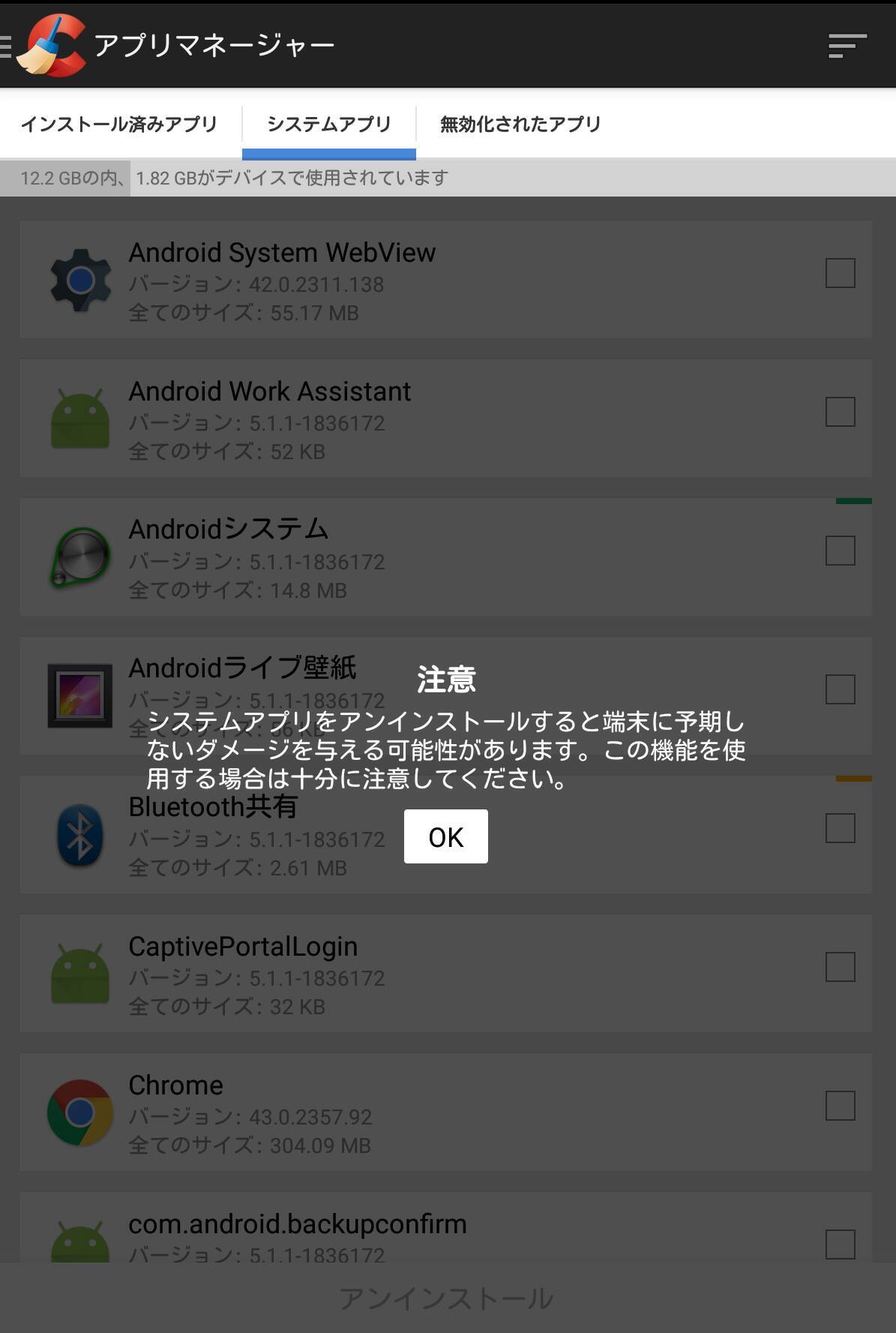Dismiss the warning with OK

tap(445, 836)
